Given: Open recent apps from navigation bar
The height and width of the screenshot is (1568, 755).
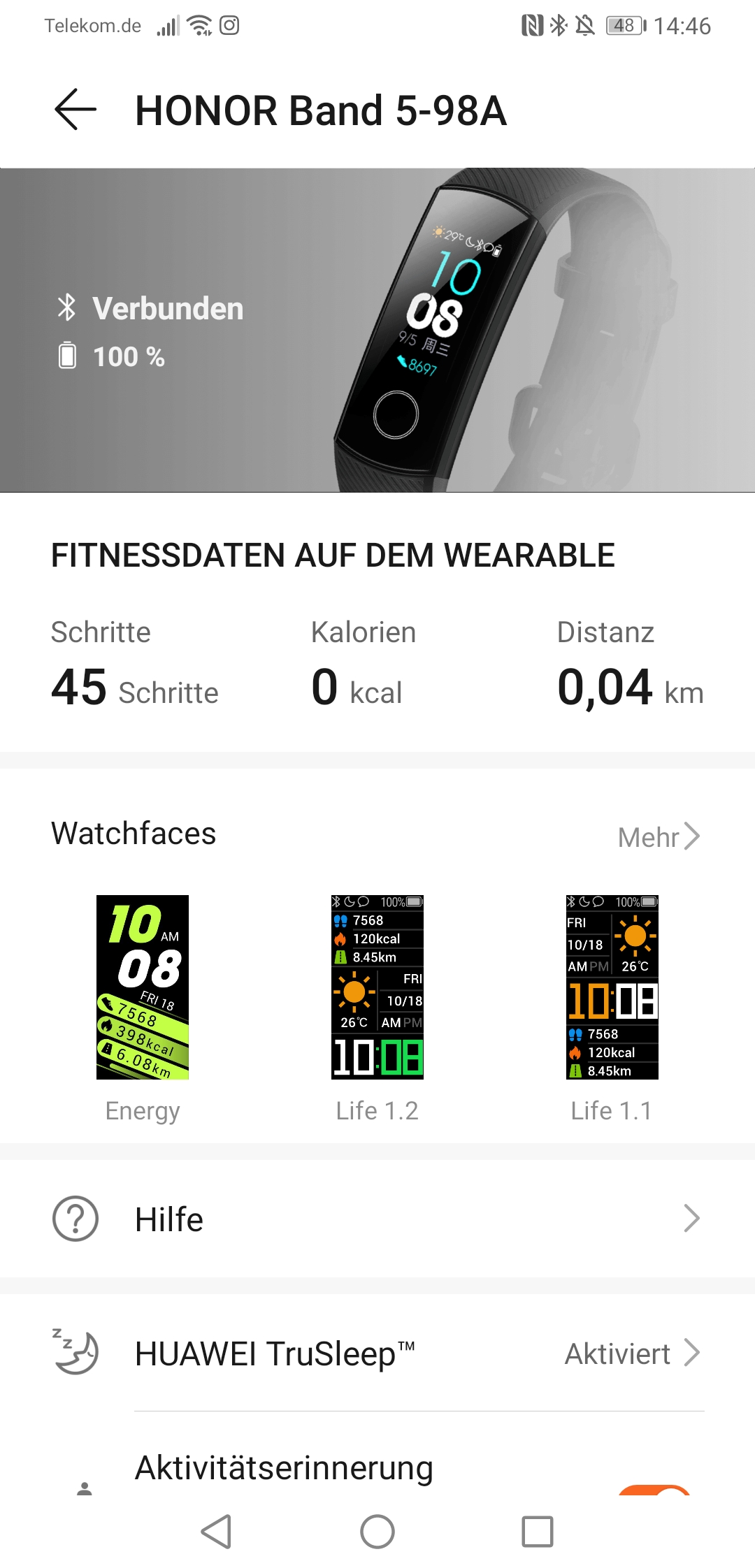Looking at the screenshot, I should [538, 1532].
